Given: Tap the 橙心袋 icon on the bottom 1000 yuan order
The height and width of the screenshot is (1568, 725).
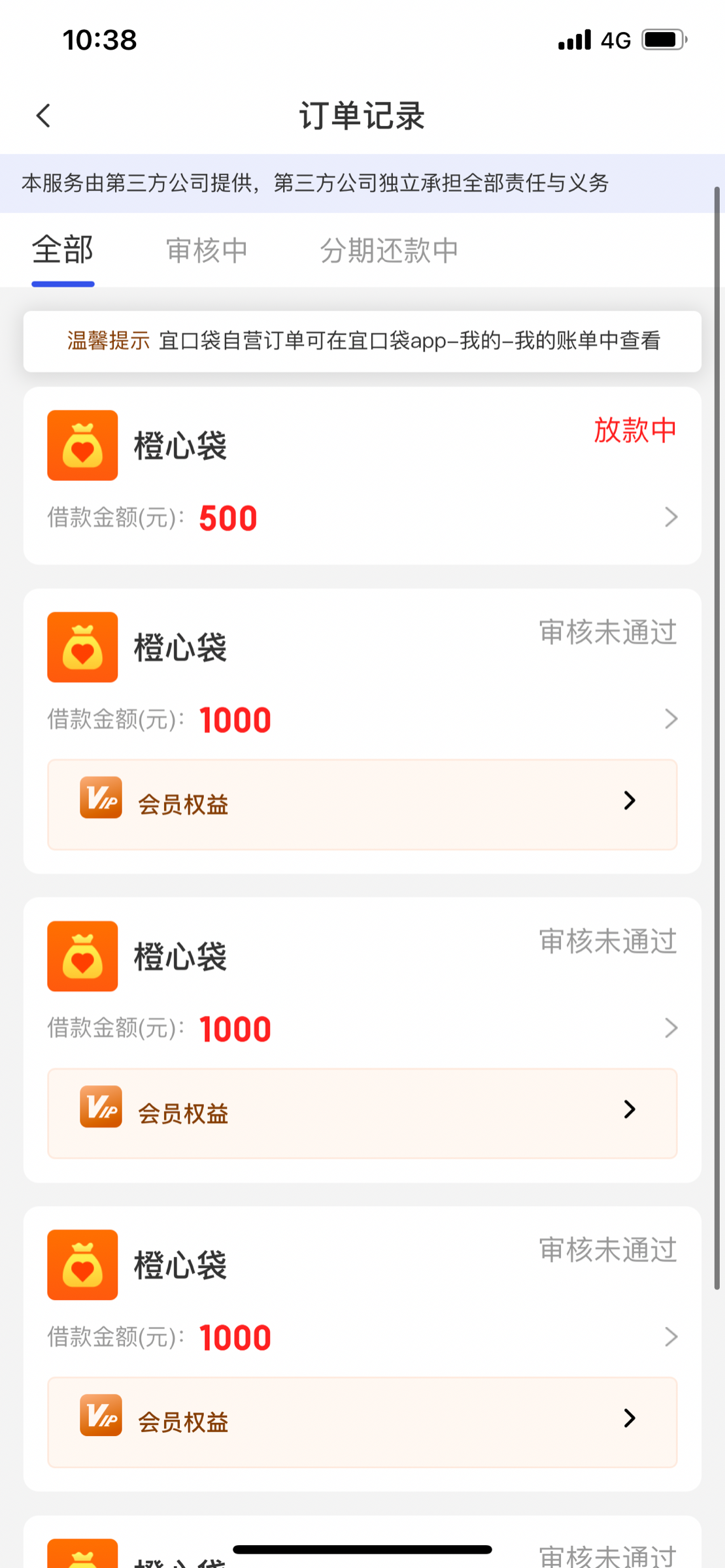Looking at the screenshot, I should coord(82,1264).
